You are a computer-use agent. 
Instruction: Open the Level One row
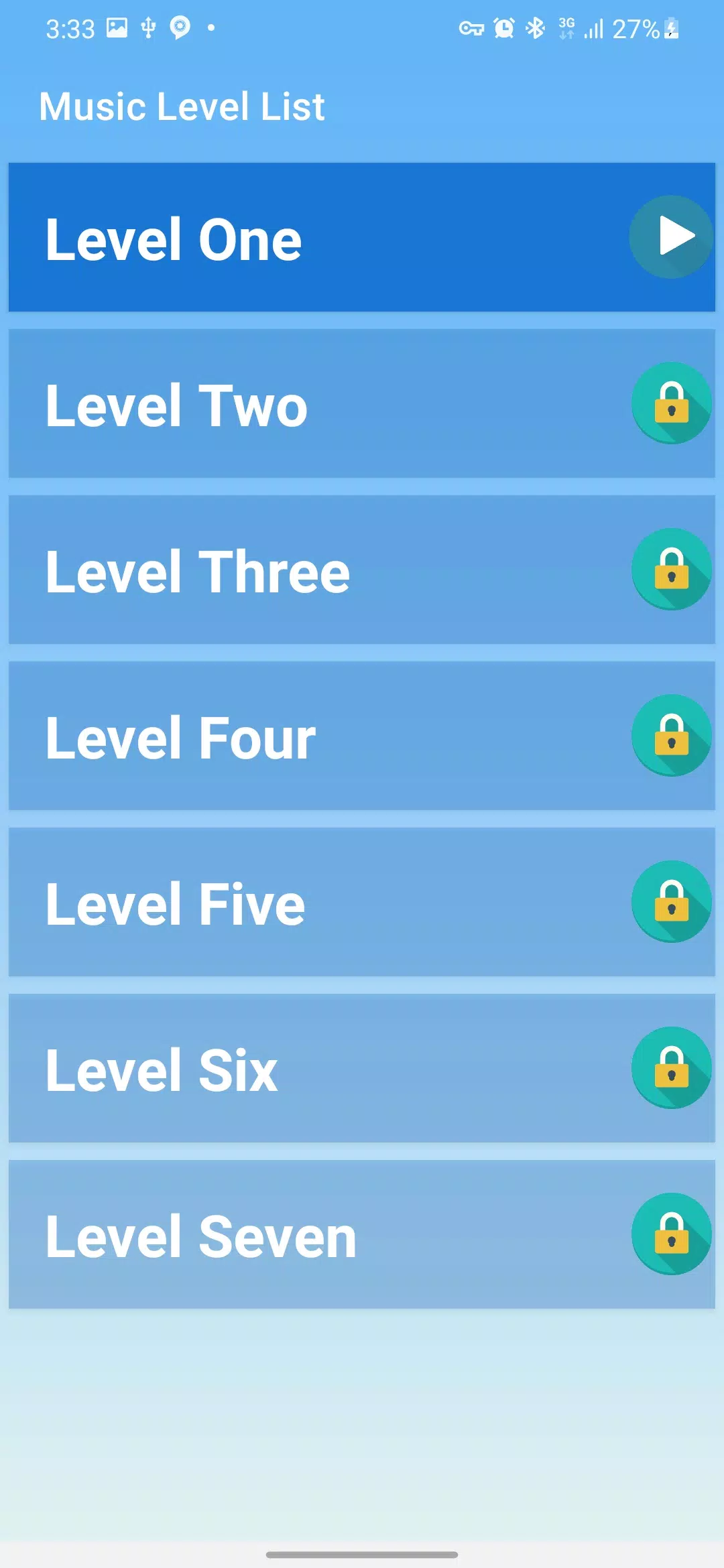pyautogui.click(x=302, y=238)
